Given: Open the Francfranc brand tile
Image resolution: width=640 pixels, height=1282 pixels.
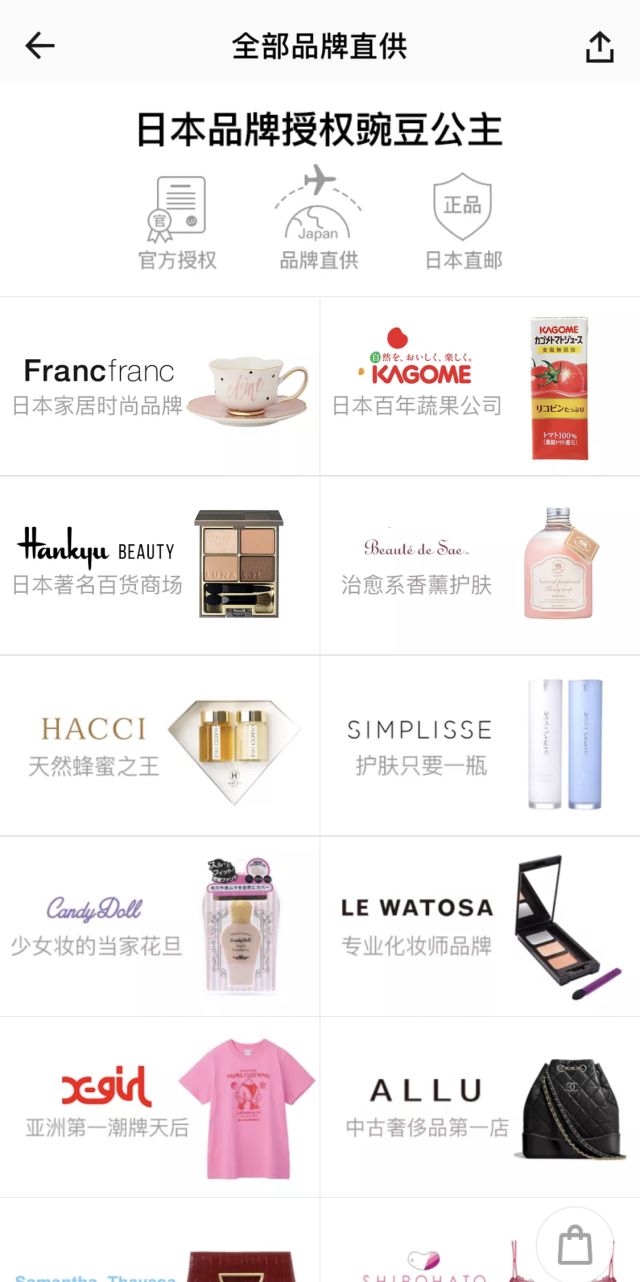Looking at the screenshot, I should pos(160,386).
